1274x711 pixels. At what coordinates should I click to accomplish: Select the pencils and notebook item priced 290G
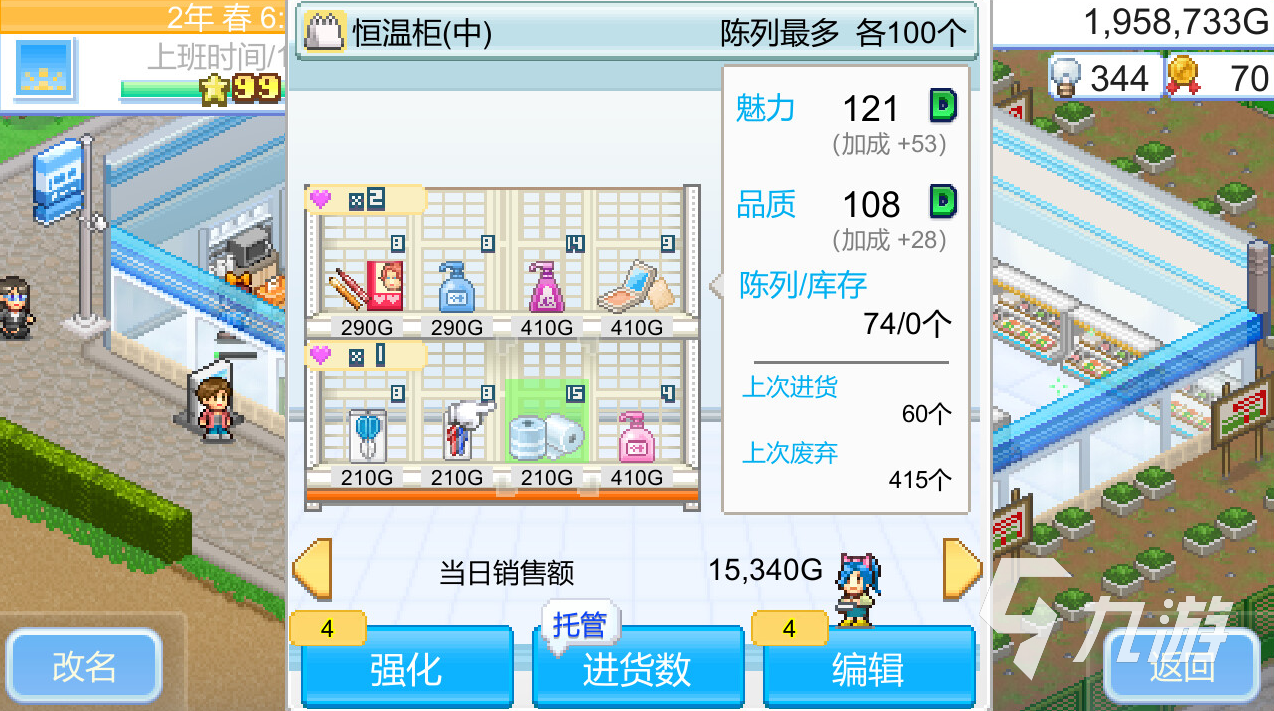tap(367, 286)
